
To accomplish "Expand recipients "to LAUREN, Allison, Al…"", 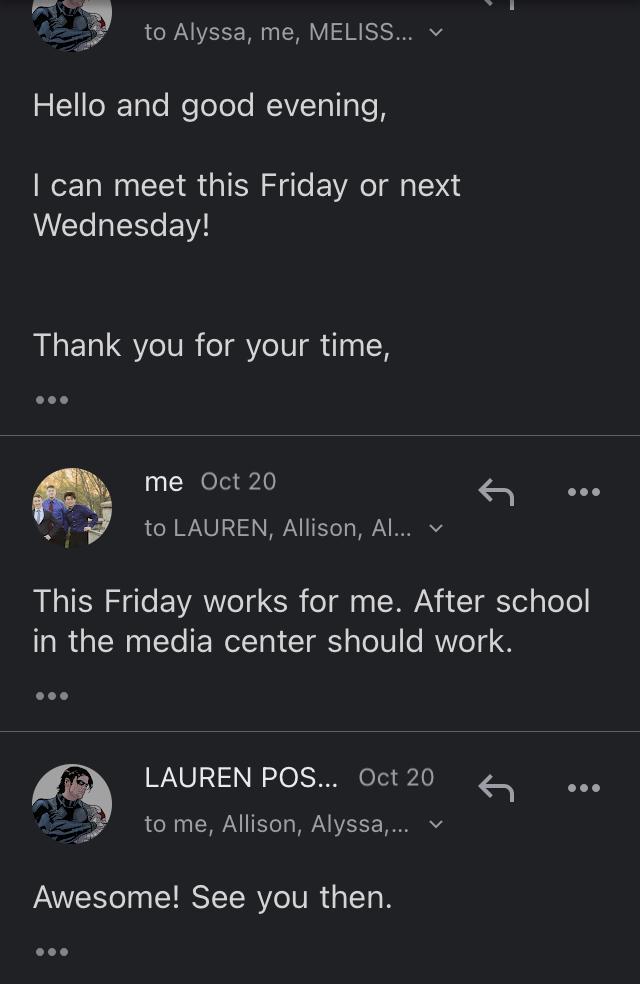I will [435, 528].
